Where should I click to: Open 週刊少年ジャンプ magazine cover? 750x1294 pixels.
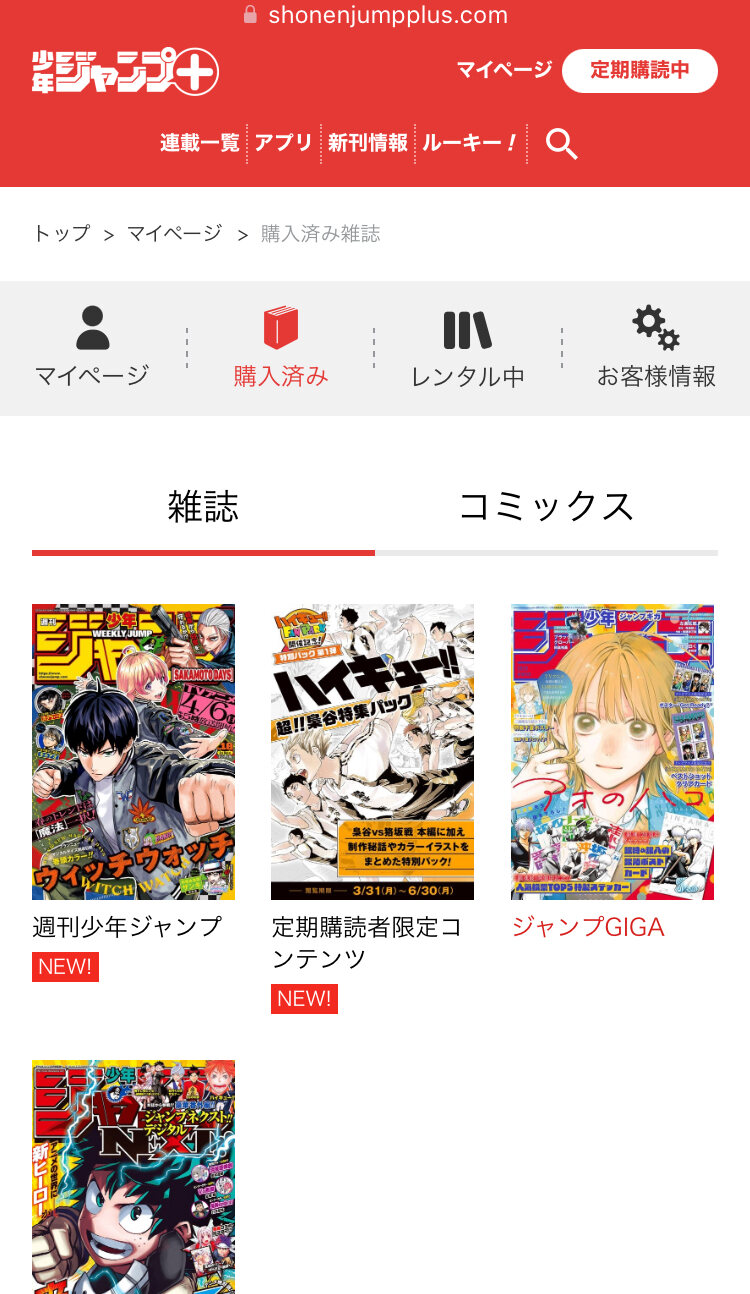(x=133, y=752)
